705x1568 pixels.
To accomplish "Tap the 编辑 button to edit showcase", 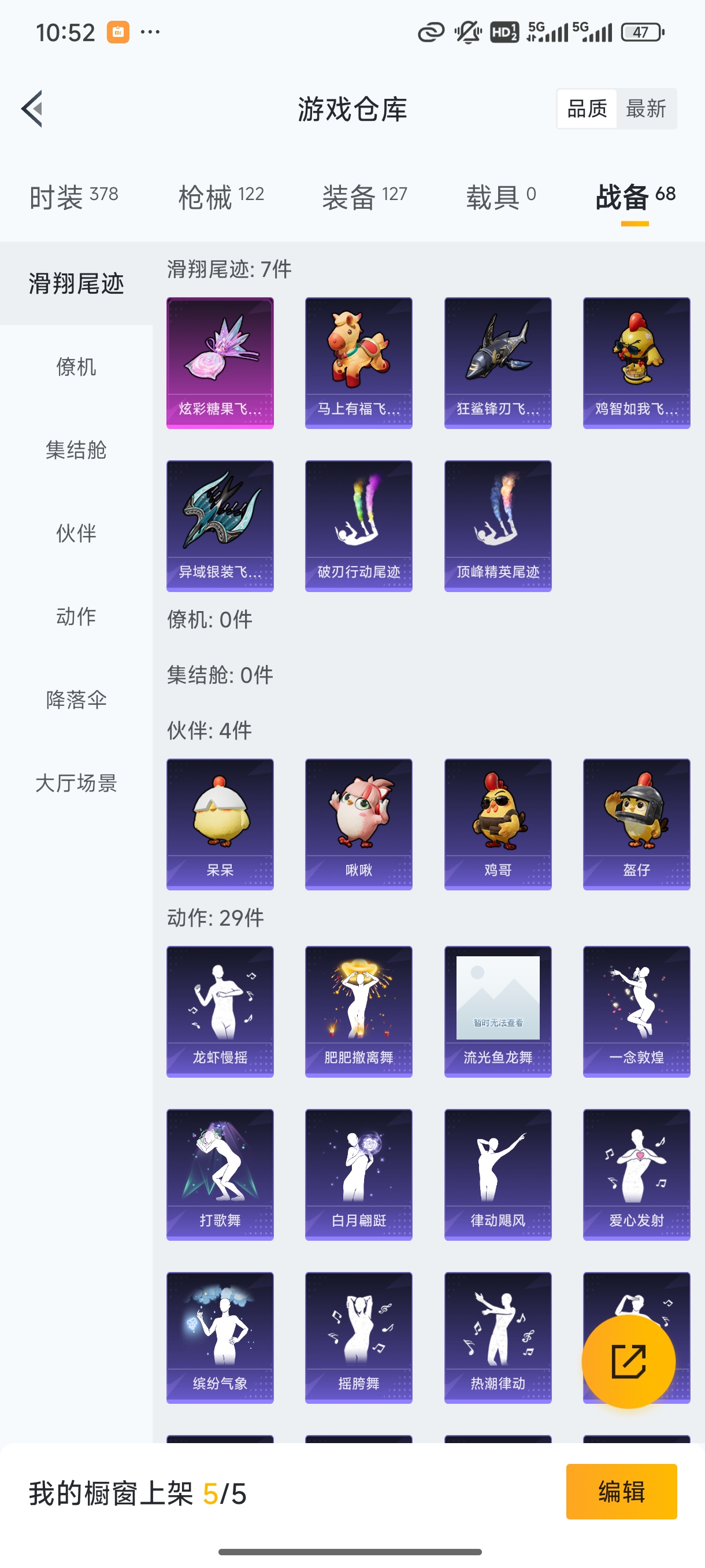I will [622, 1492].
